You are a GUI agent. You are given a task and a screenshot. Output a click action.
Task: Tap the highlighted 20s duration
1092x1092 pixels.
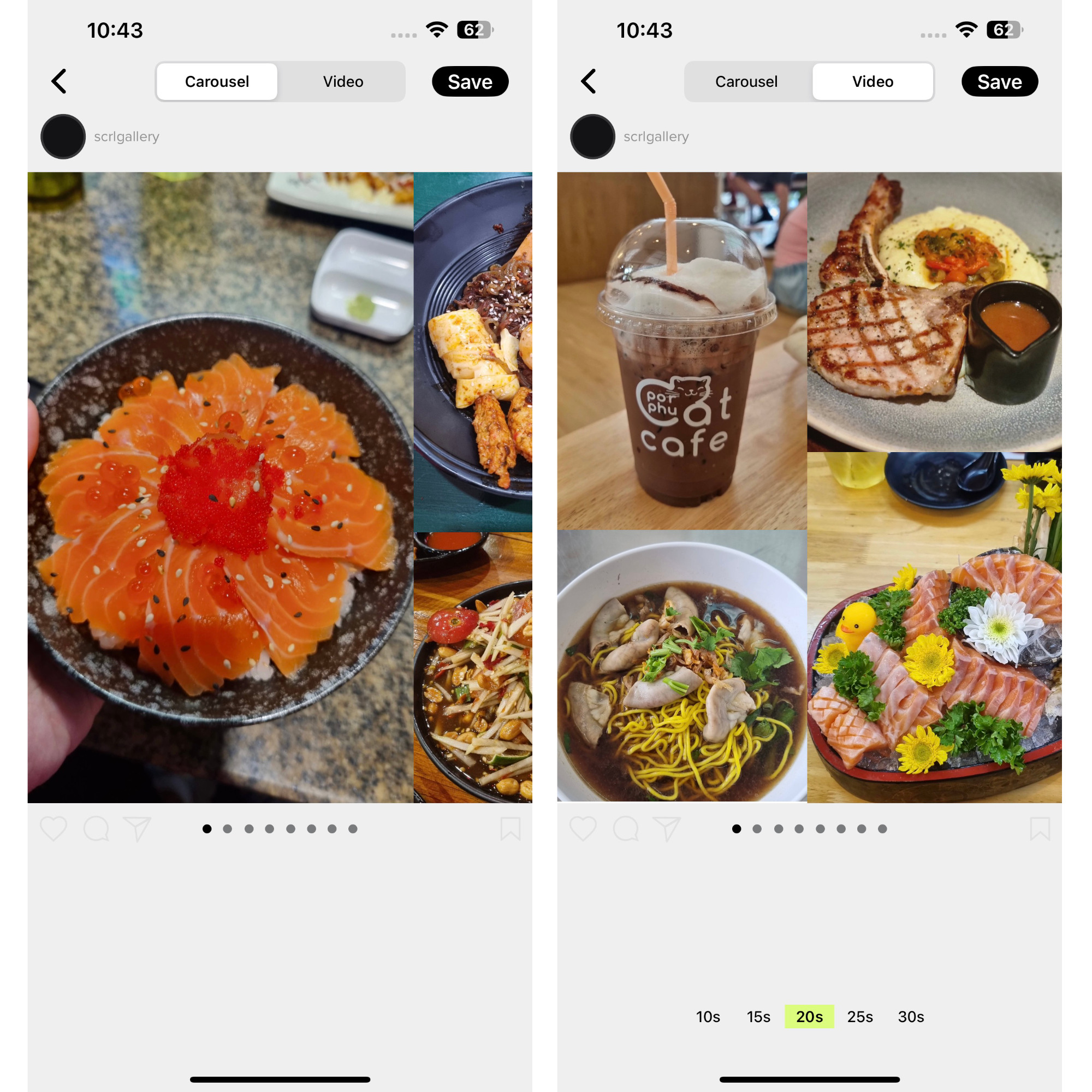[x=809, y=1016]
